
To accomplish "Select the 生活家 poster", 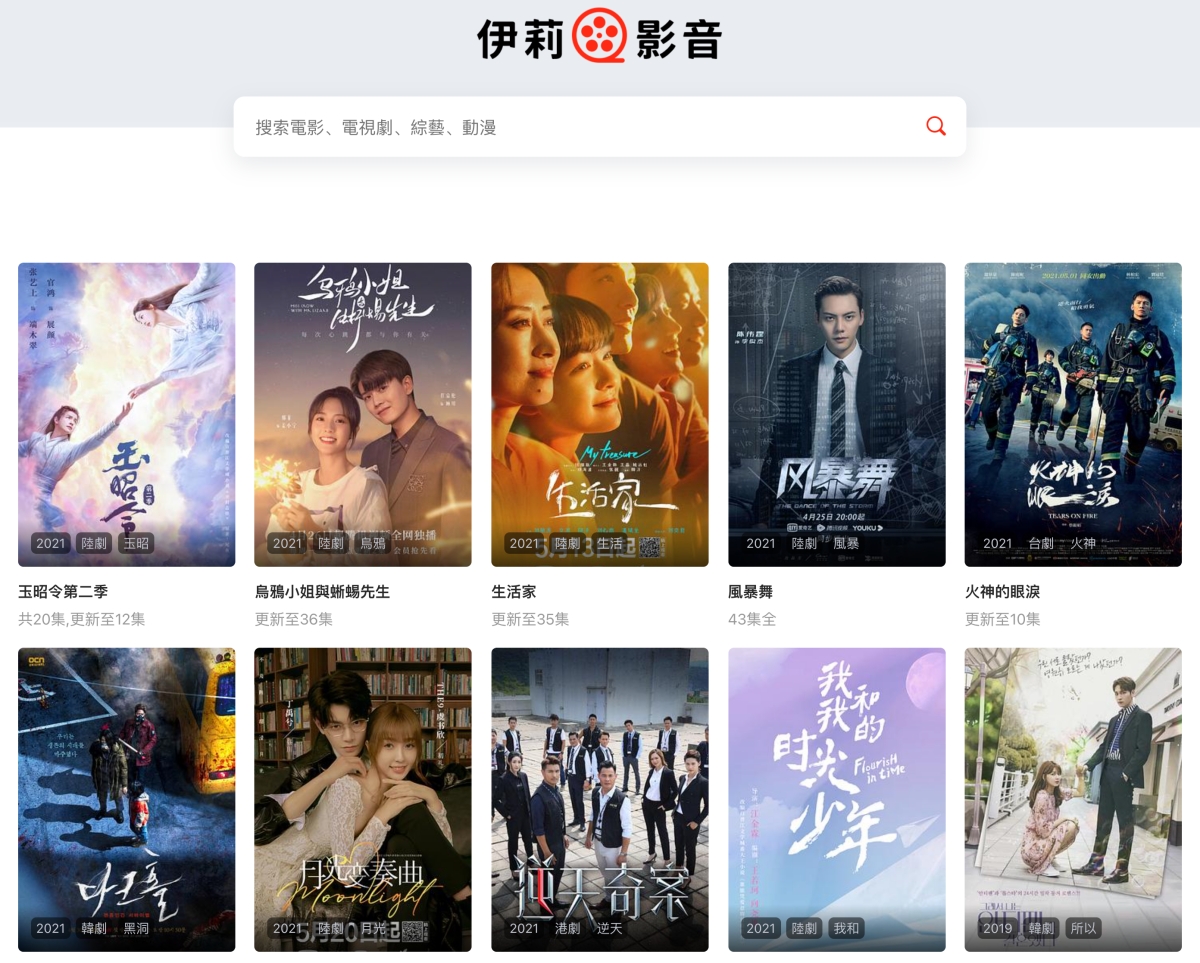I will (600, 414).
